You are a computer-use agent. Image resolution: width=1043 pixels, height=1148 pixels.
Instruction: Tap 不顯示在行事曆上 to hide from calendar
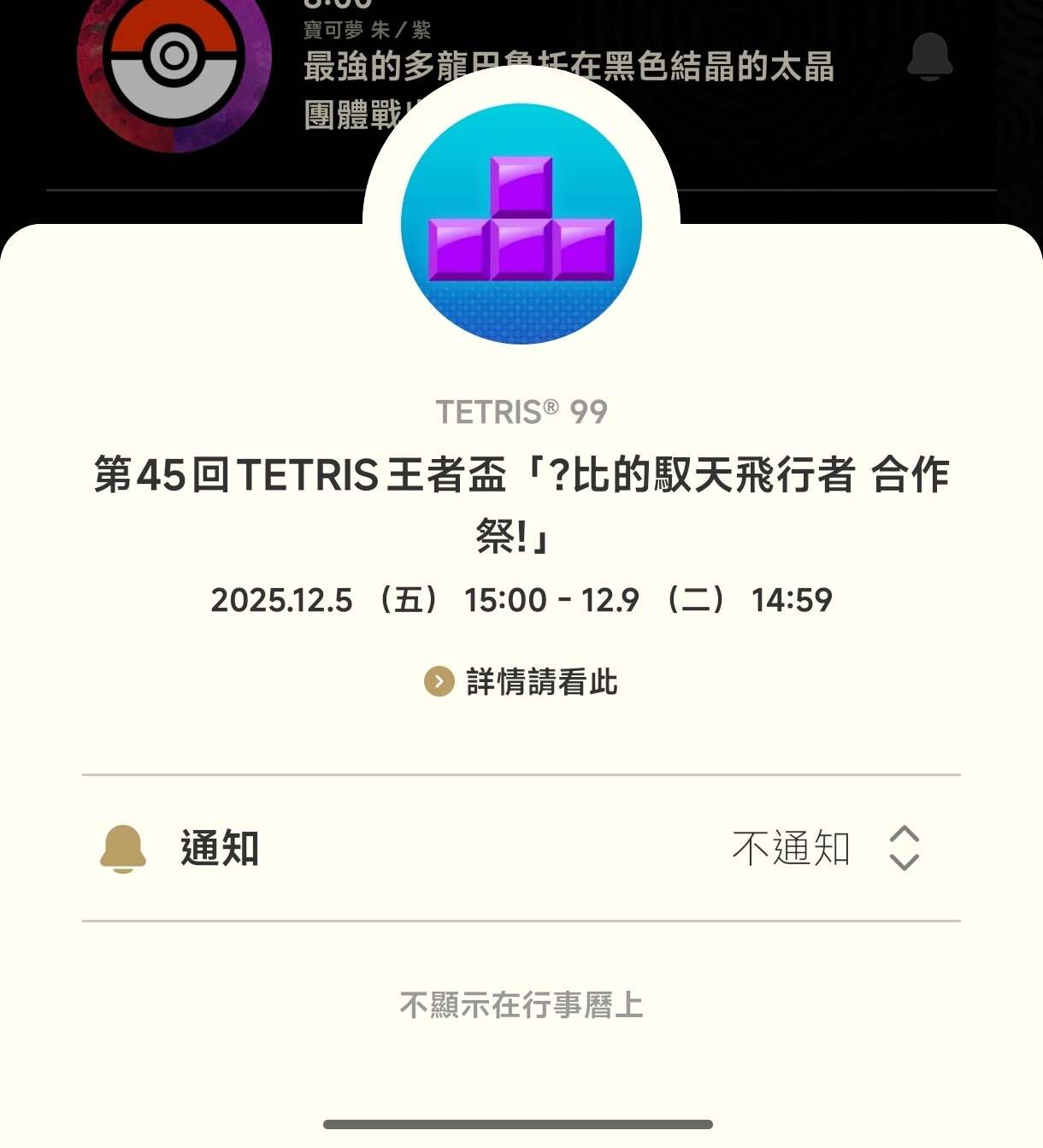tap(521, 1005)
